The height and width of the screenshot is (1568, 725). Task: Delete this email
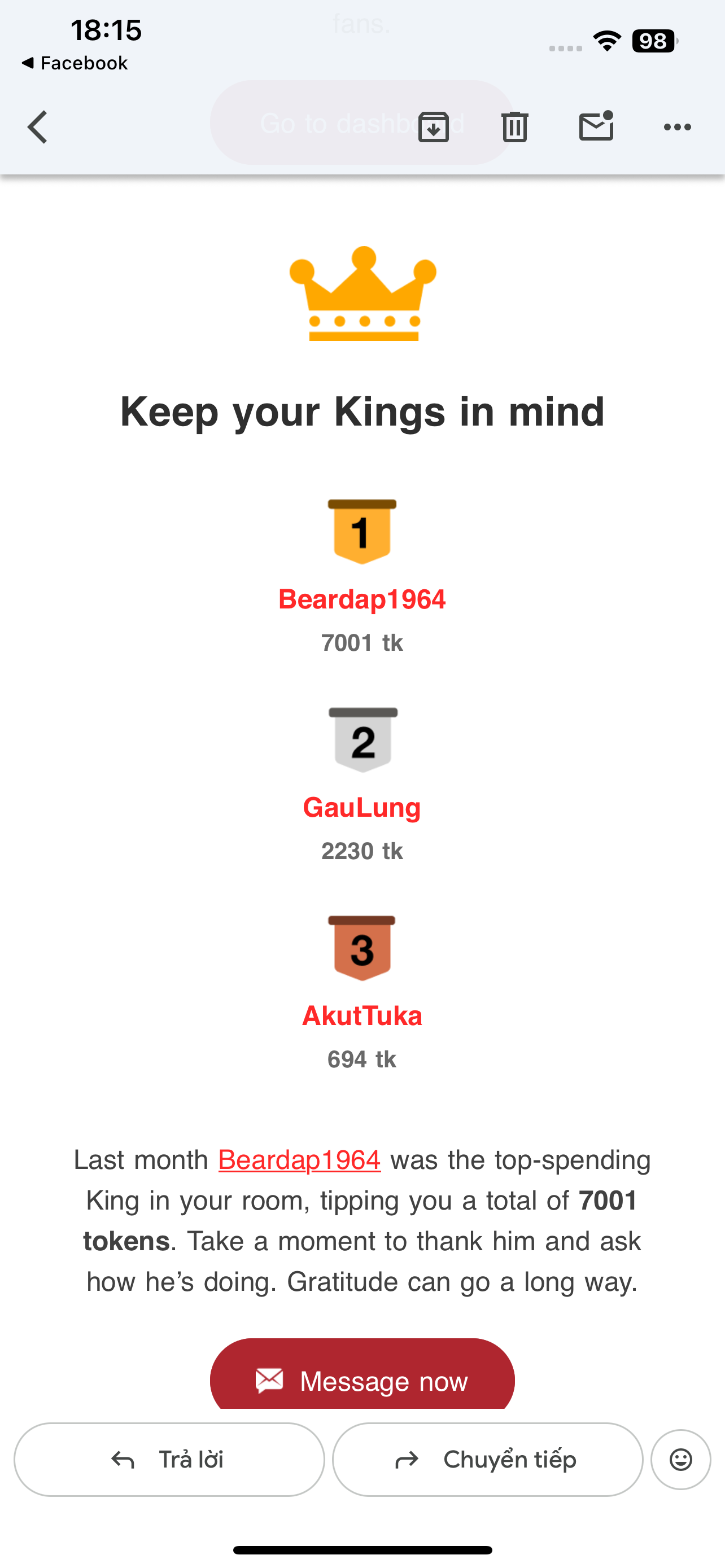pos(514,126)
